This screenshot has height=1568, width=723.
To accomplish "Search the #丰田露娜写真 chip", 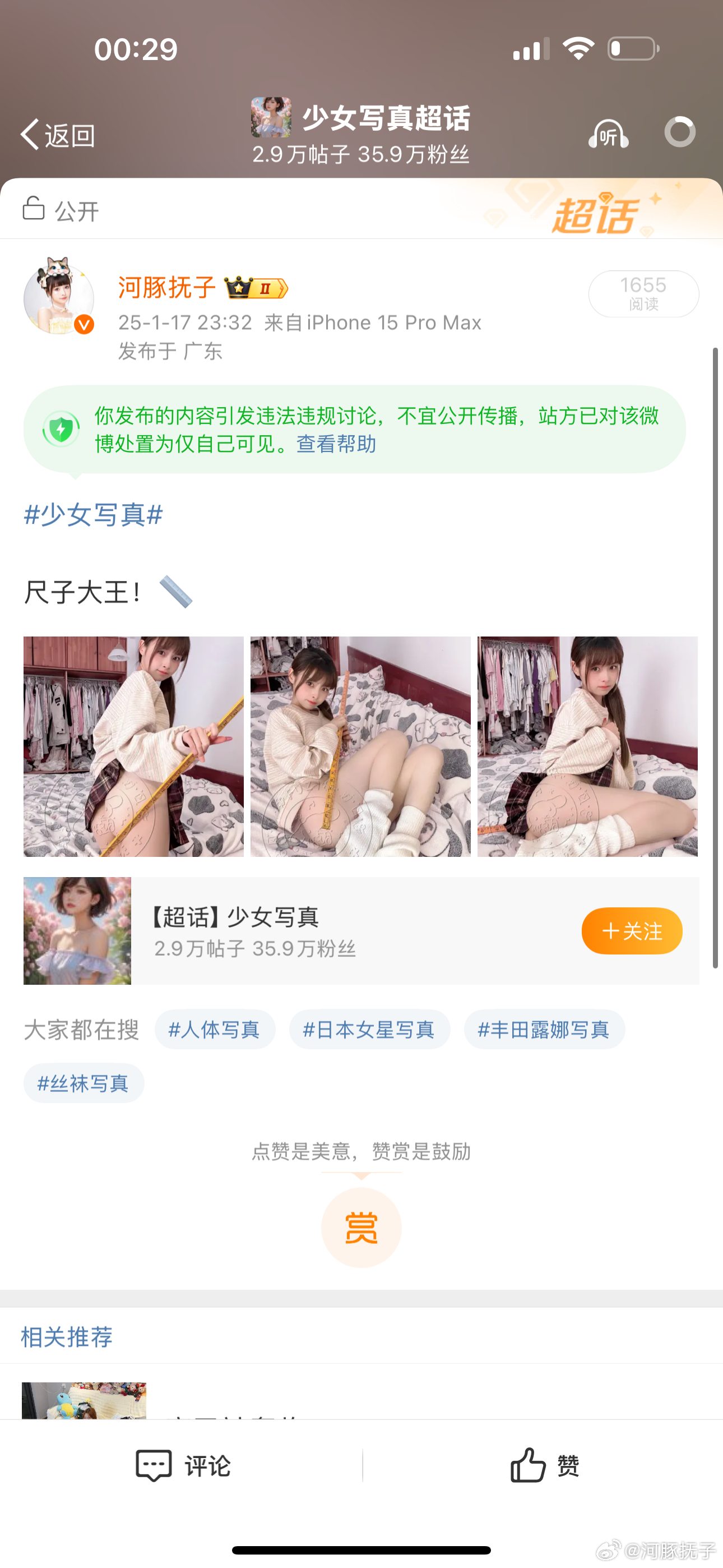I will [x=544, y=1029].
